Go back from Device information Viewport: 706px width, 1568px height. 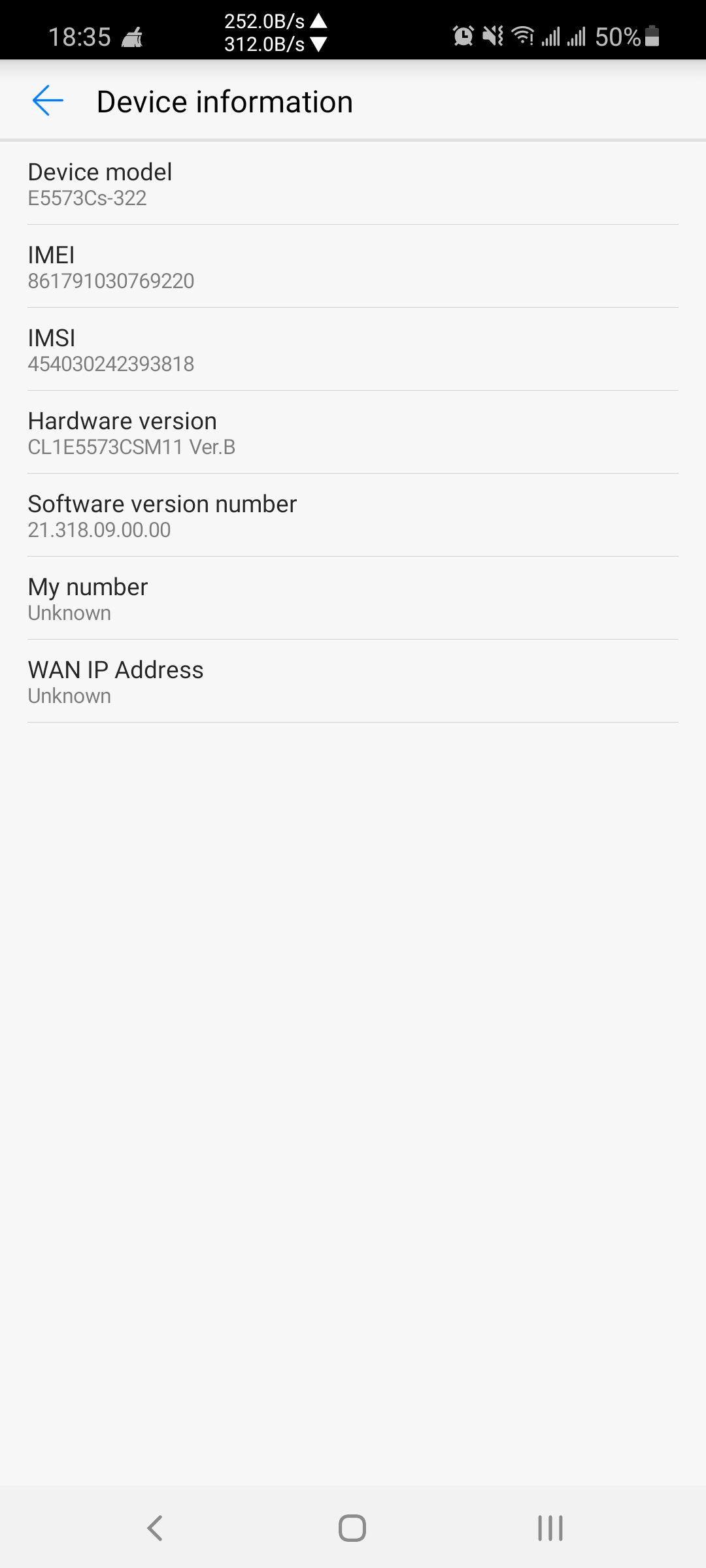pos(48,101)
